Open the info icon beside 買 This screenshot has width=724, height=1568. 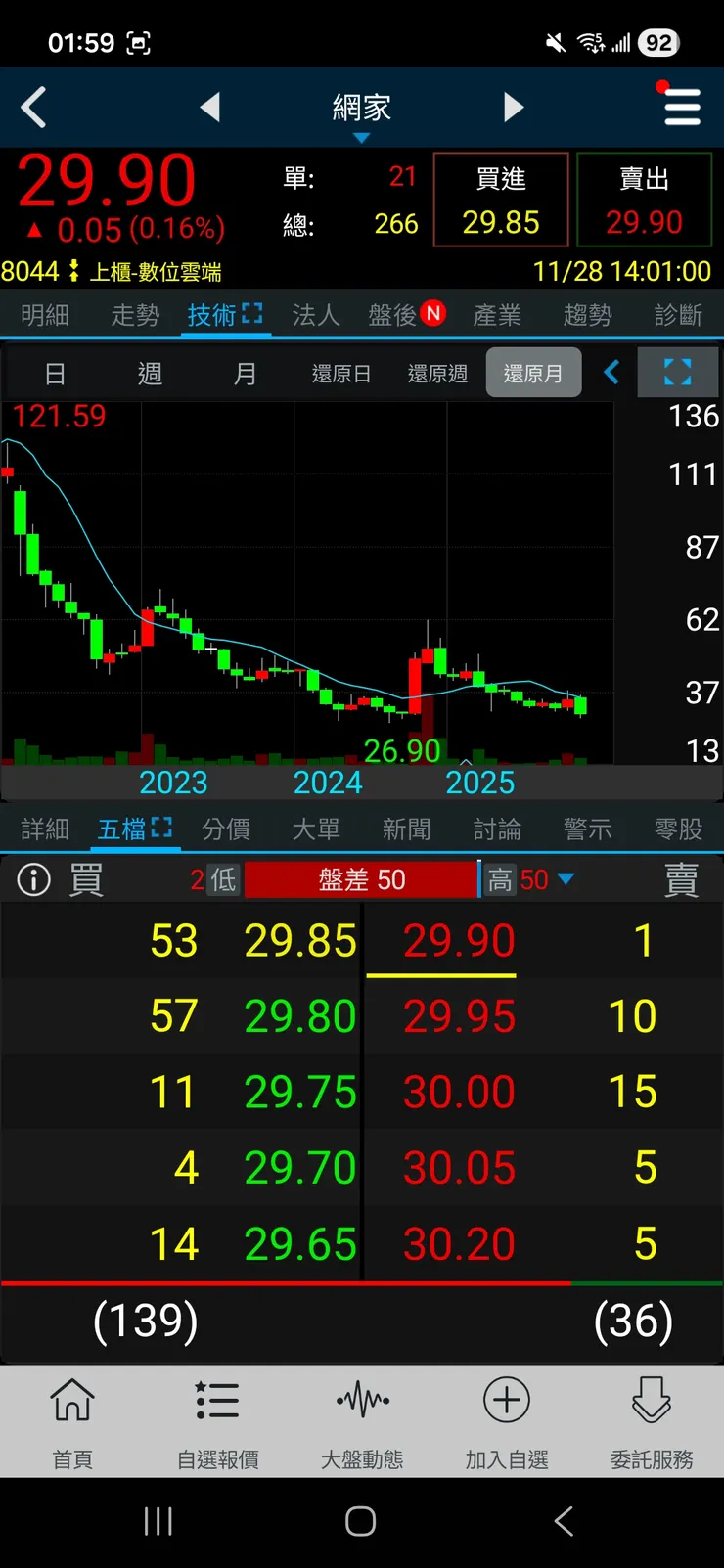pyautogui.click(x=34, y=879)
